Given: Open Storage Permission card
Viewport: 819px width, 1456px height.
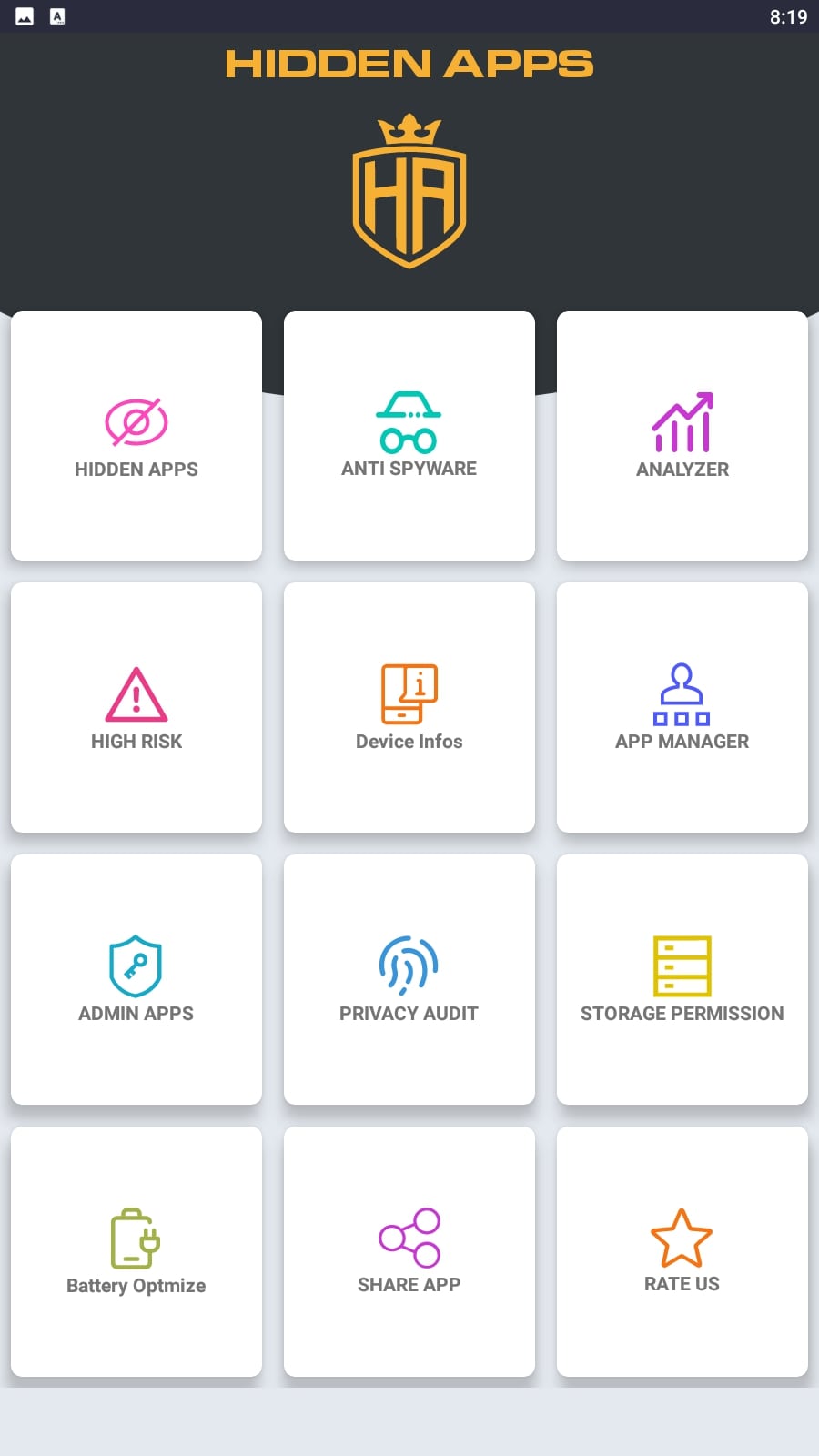Looking at the screenshot, I should point(682,979).
